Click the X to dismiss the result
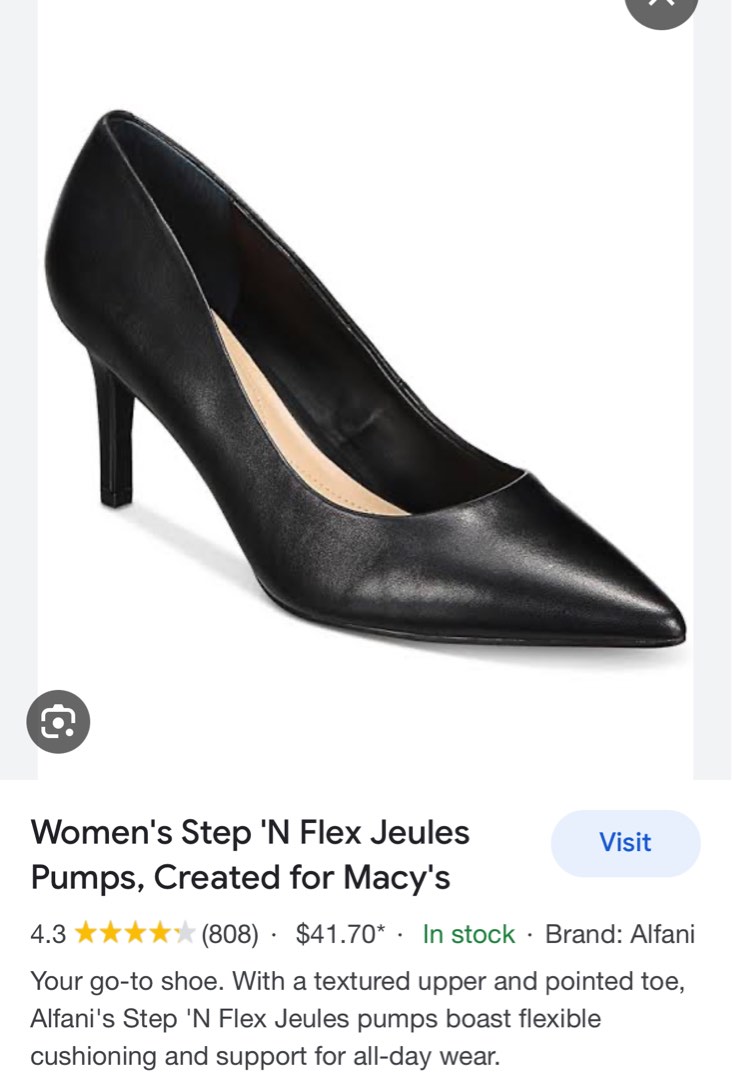This screenshot has height=1080, width=732. (660, 5)
